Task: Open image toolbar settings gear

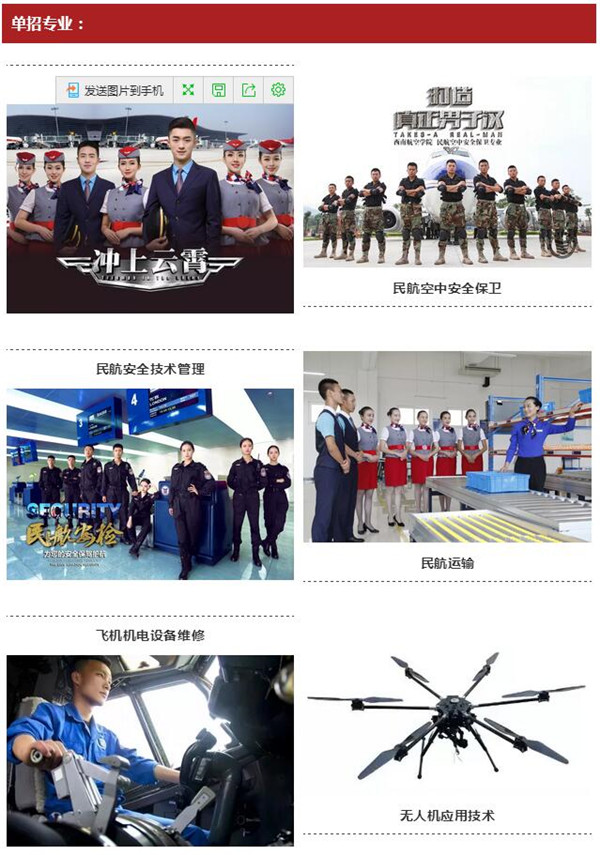Action: click(x=278, y=90)
